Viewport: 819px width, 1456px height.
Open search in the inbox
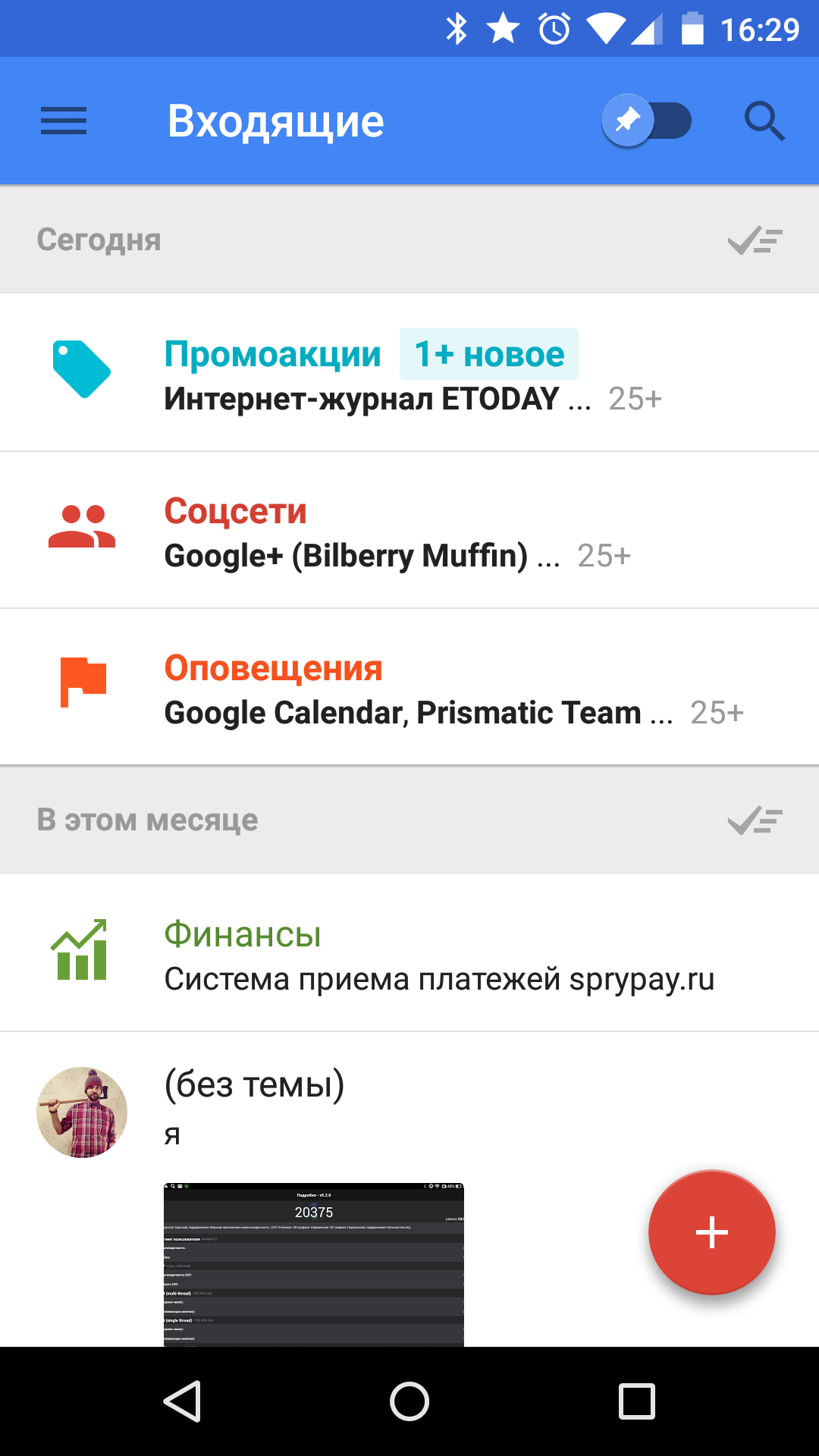point(764,121)
